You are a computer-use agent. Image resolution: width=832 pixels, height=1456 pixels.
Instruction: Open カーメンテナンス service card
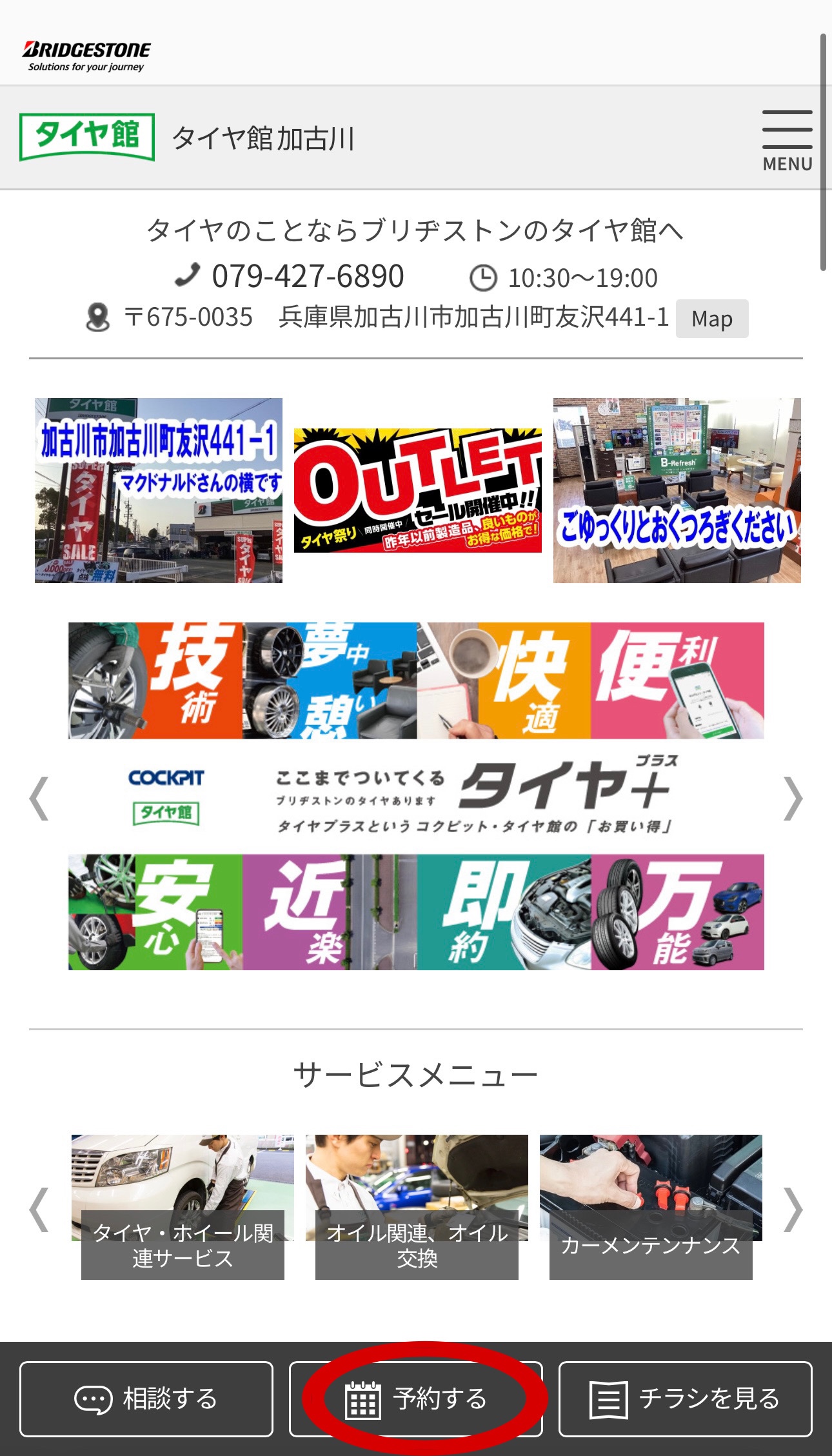pyautogui.click(x=651, y=1206)
